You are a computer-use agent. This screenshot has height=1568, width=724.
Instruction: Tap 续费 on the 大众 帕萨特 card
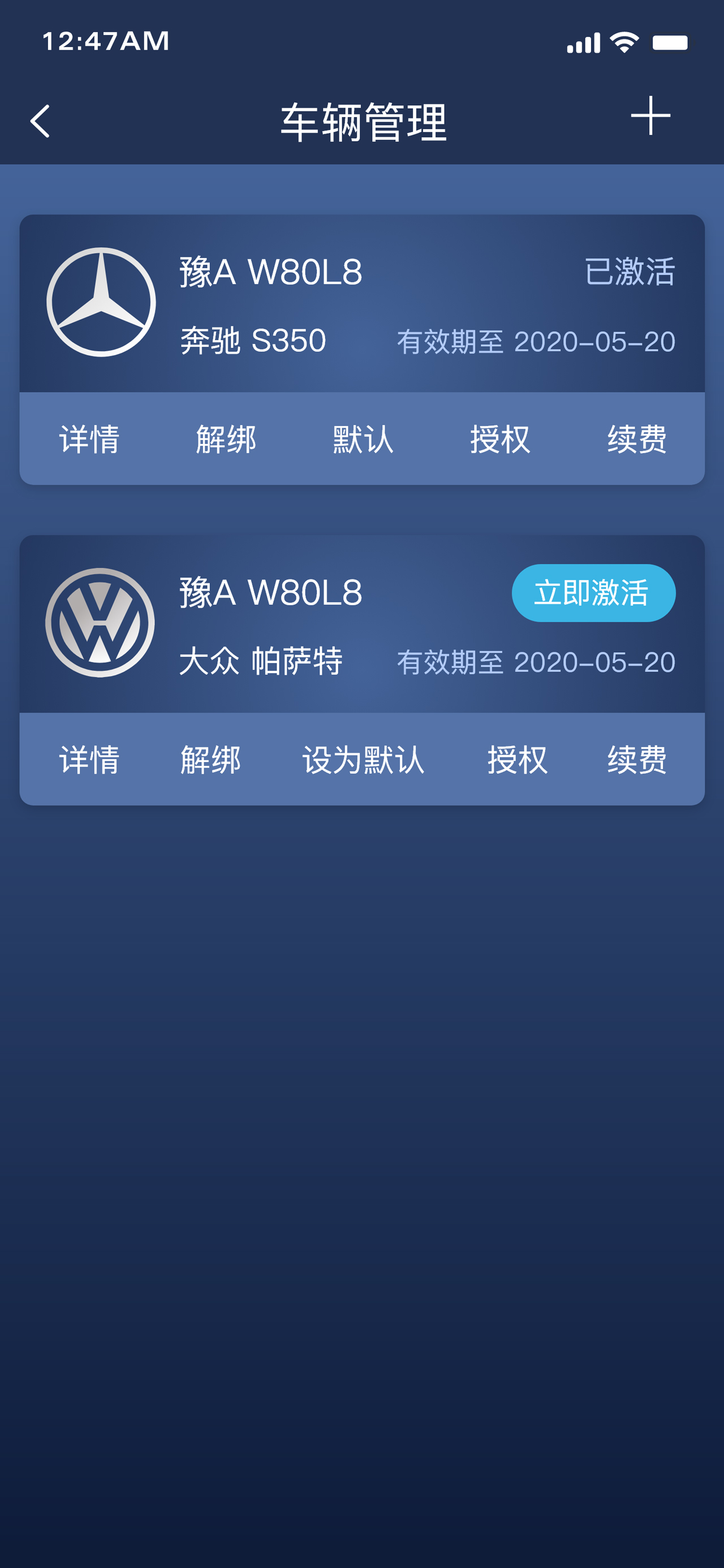[636, 760]
